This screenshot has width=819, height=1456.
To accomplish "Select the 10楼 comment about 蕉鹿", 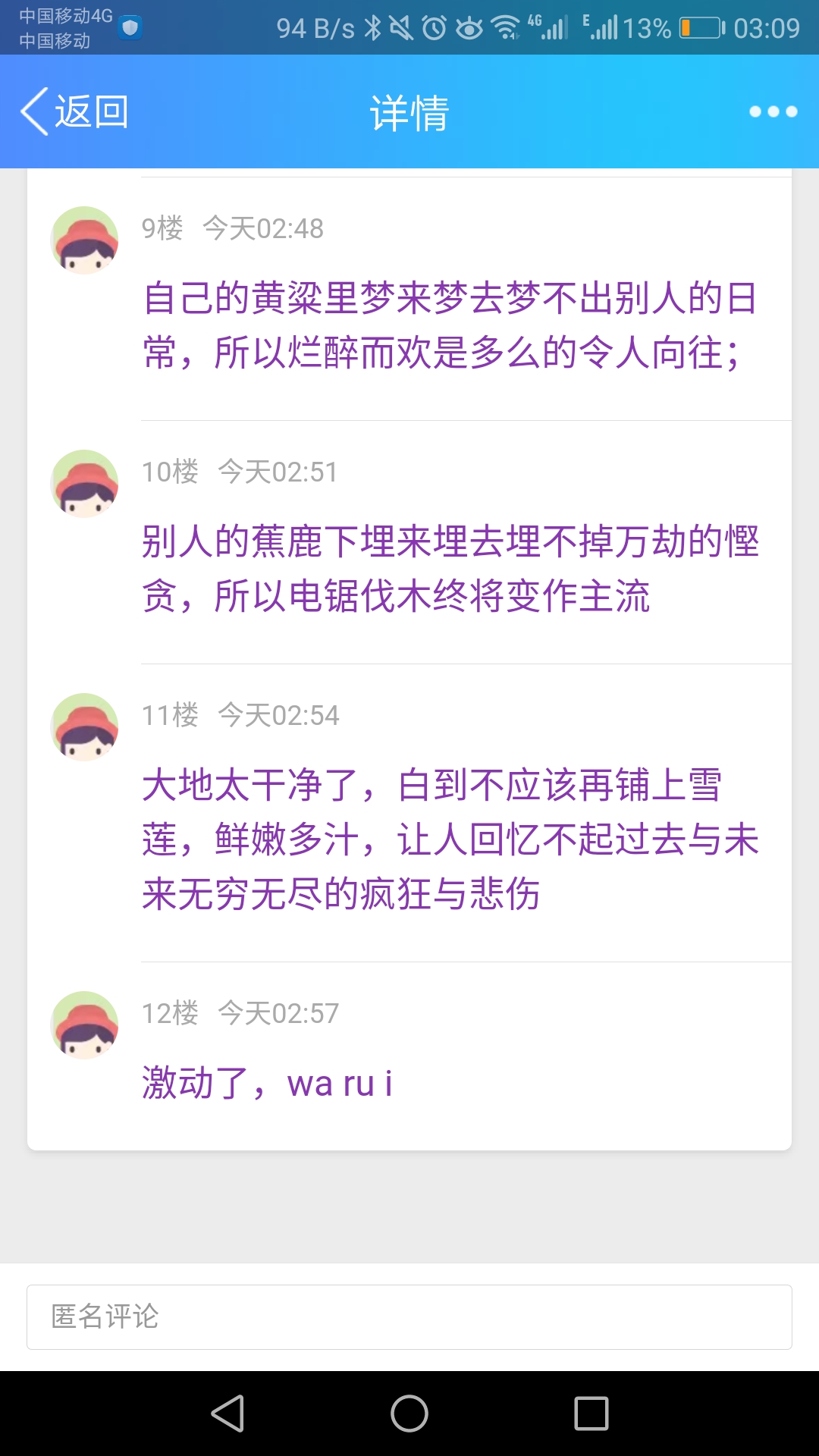I will click(450, 569).
